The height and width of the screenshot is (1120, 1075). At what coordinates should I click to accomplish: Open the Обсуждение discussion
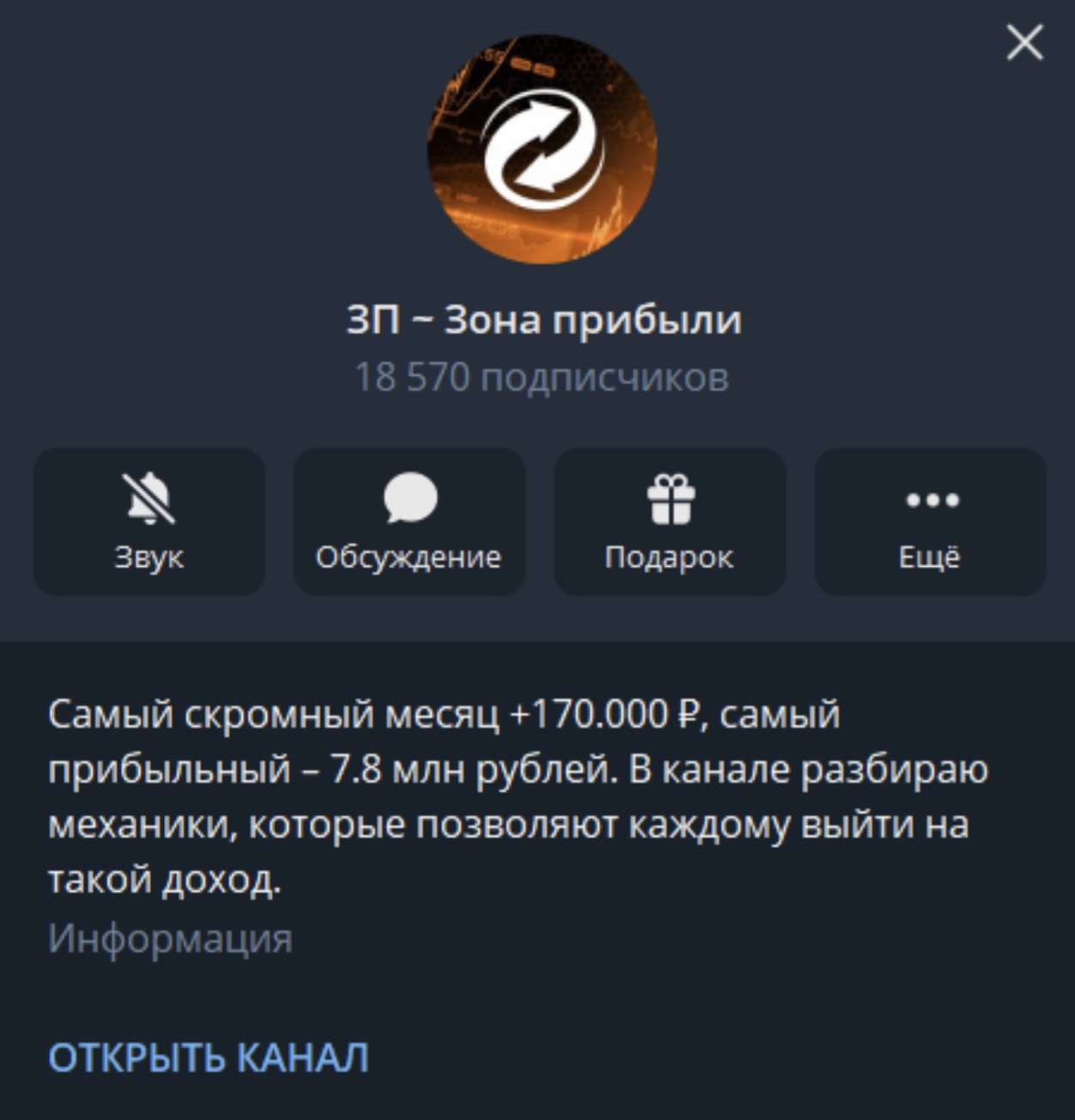point(409,521)
